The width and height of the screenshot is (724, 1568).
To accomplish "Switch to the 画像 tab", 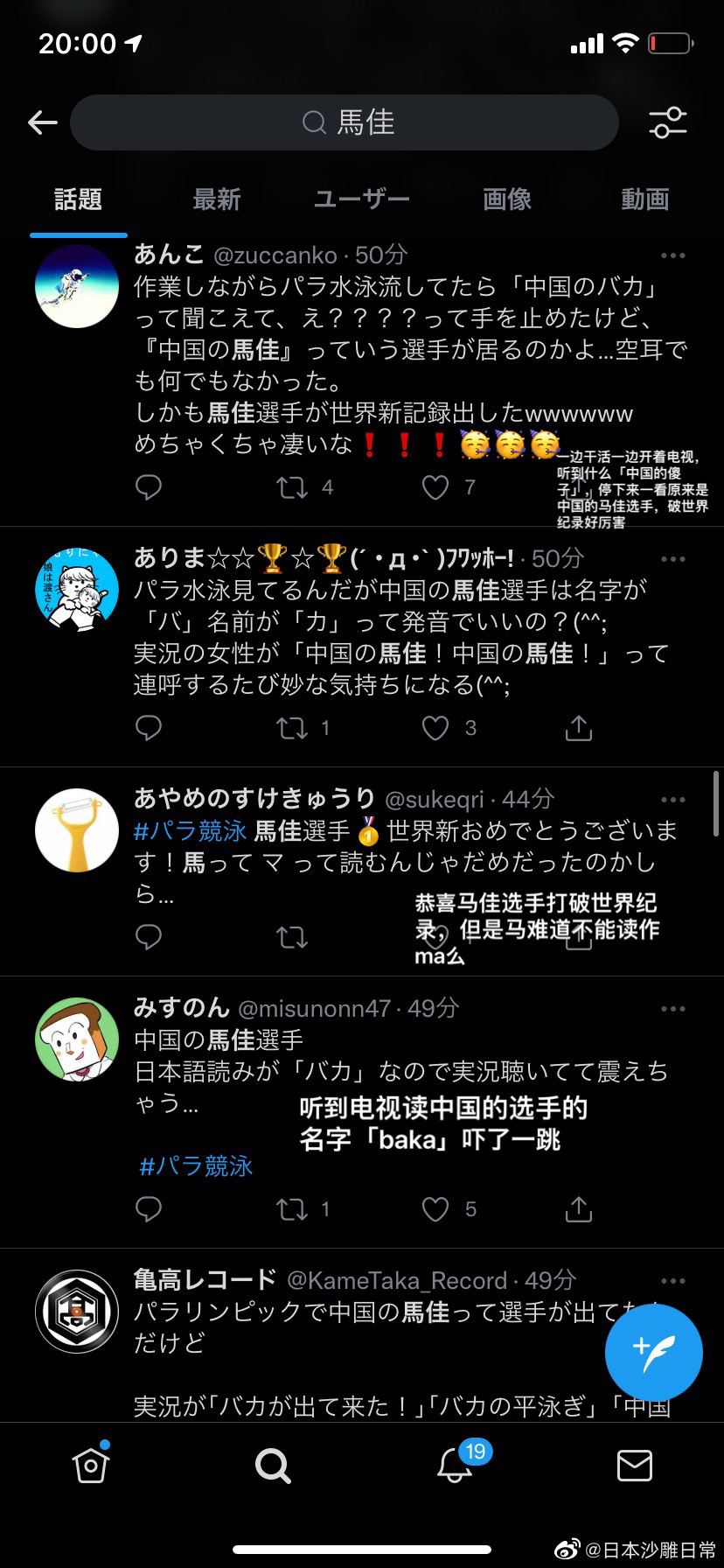I will click(x=505, y=199).
